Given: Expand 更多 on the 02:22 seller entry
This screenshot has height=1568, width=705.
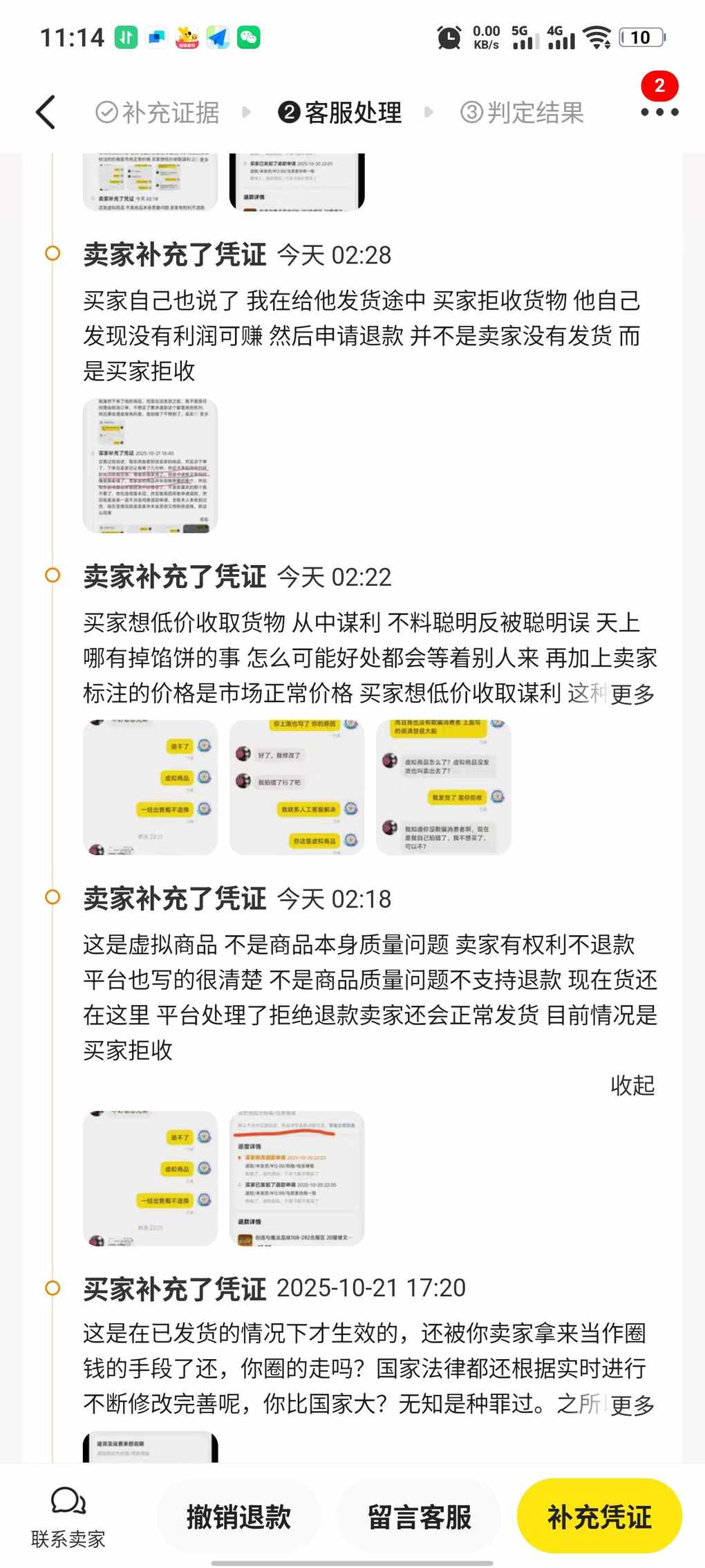Looking at the screenshot, I should pos(632,694).
